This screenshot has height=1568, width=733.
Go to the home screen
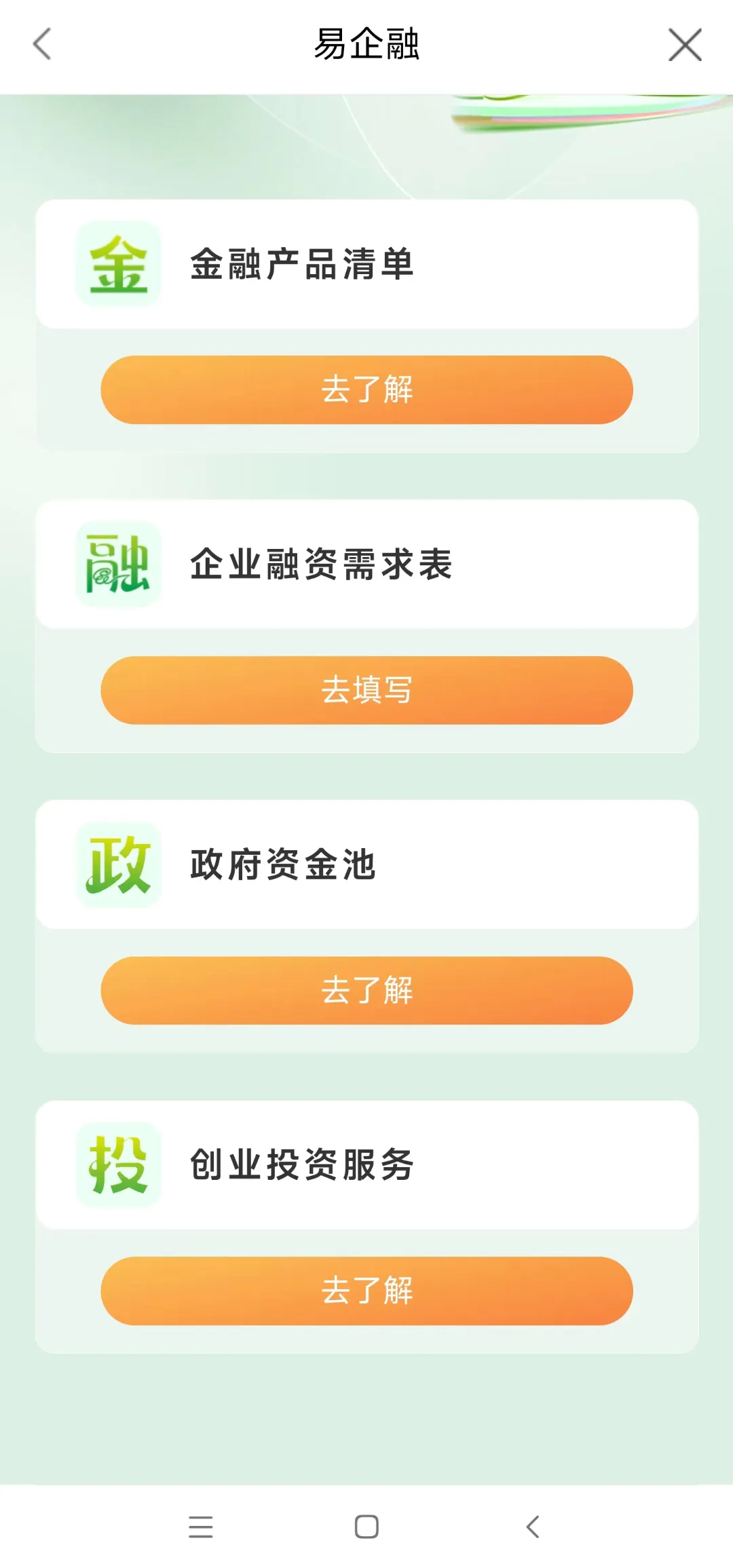coord(366,1526)
